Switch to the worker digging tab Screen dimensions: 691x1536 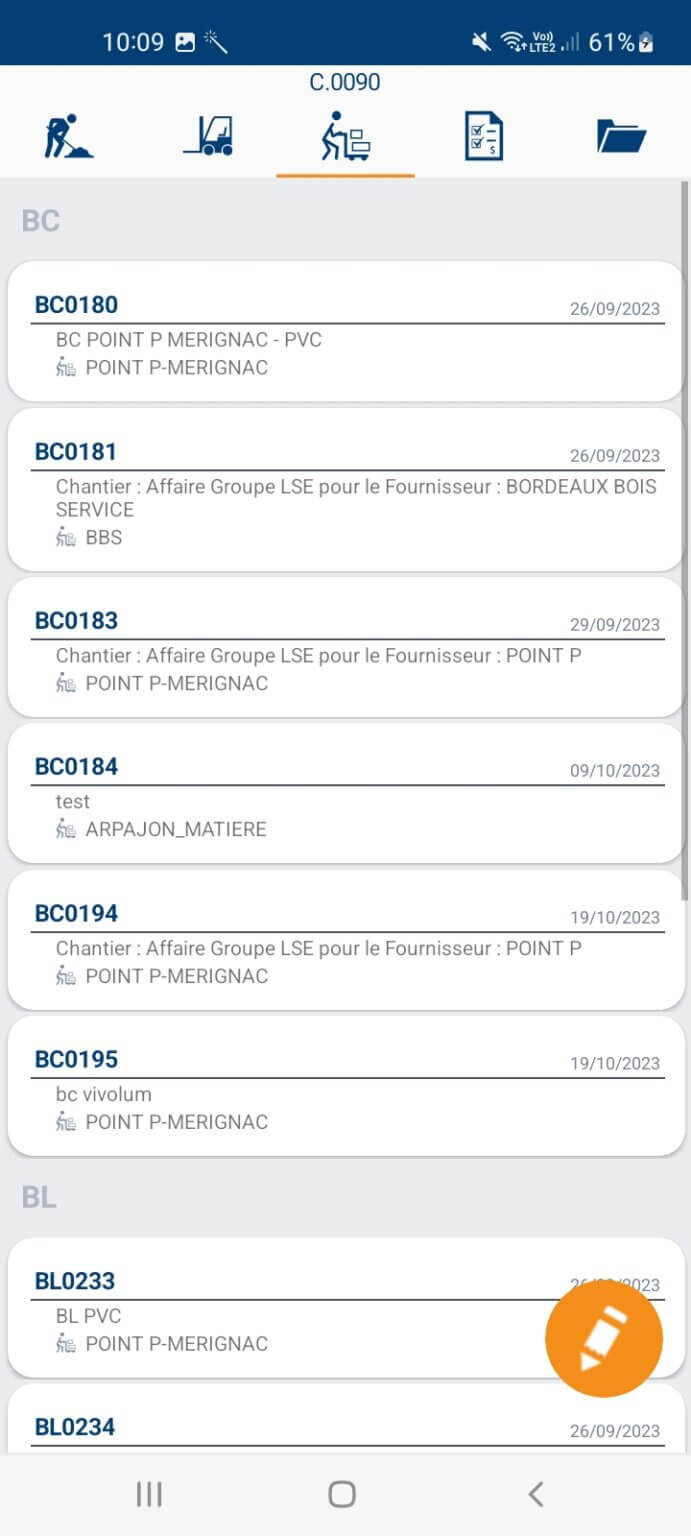(68, 137)
